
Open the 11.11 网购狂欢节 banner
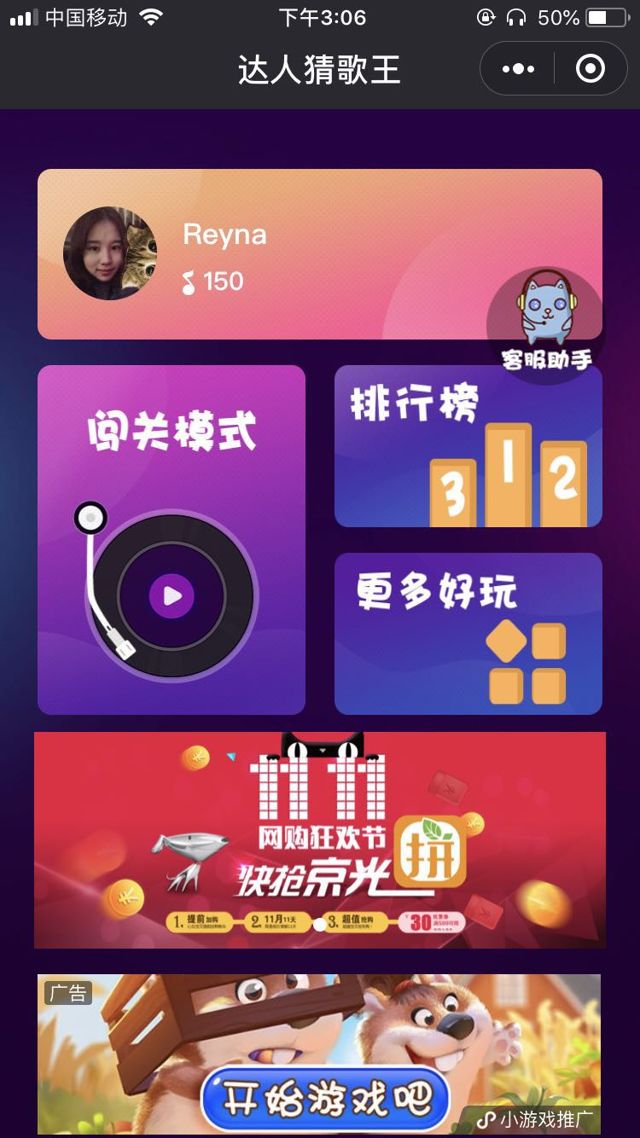coord(320,840)
